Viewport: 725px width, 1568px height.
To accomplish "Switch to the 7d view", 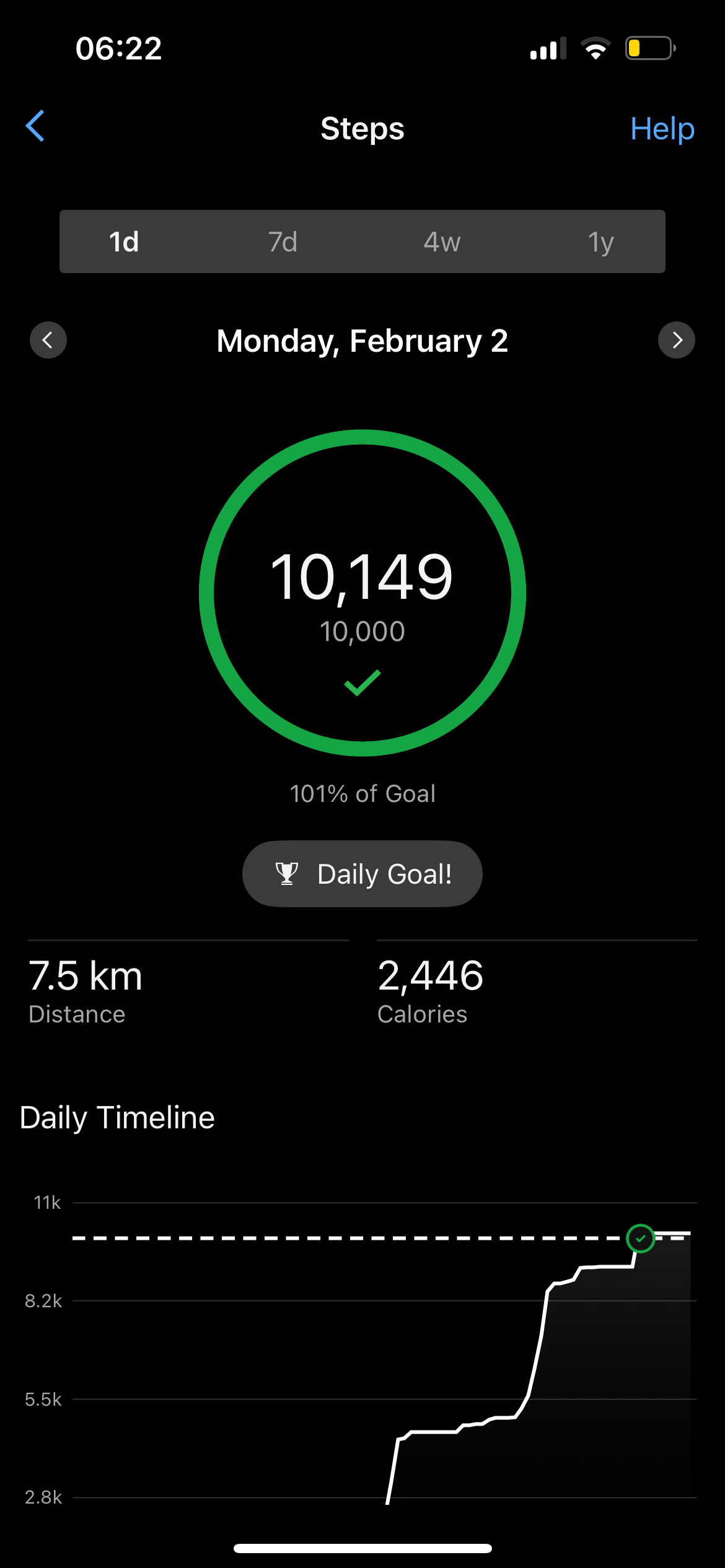I will click(x=283, y=242).
